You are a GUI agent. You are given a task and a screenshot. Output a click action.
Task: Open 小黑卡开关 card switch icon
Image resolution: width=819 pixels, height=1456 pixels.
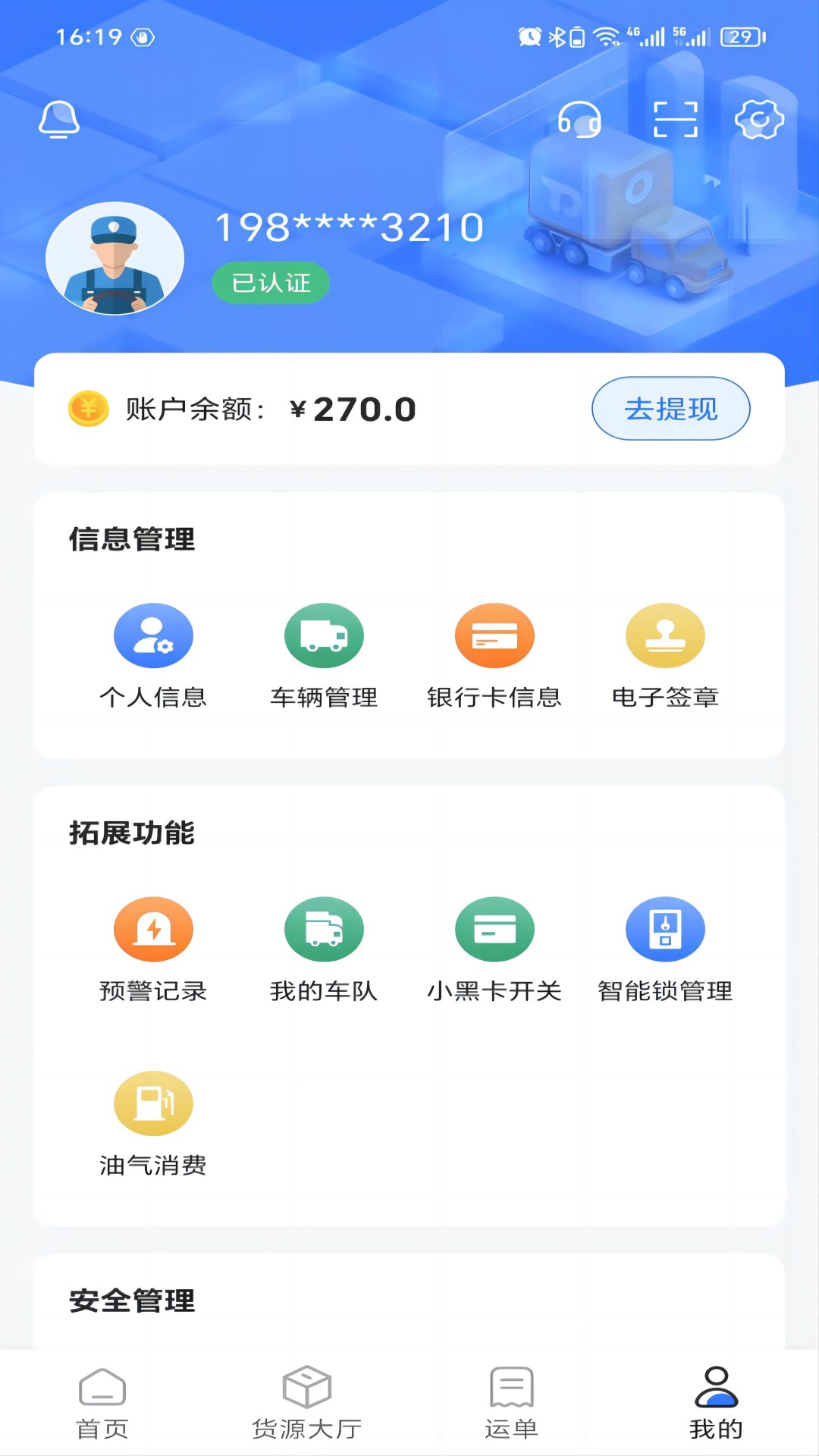click(x=495, y=928)
